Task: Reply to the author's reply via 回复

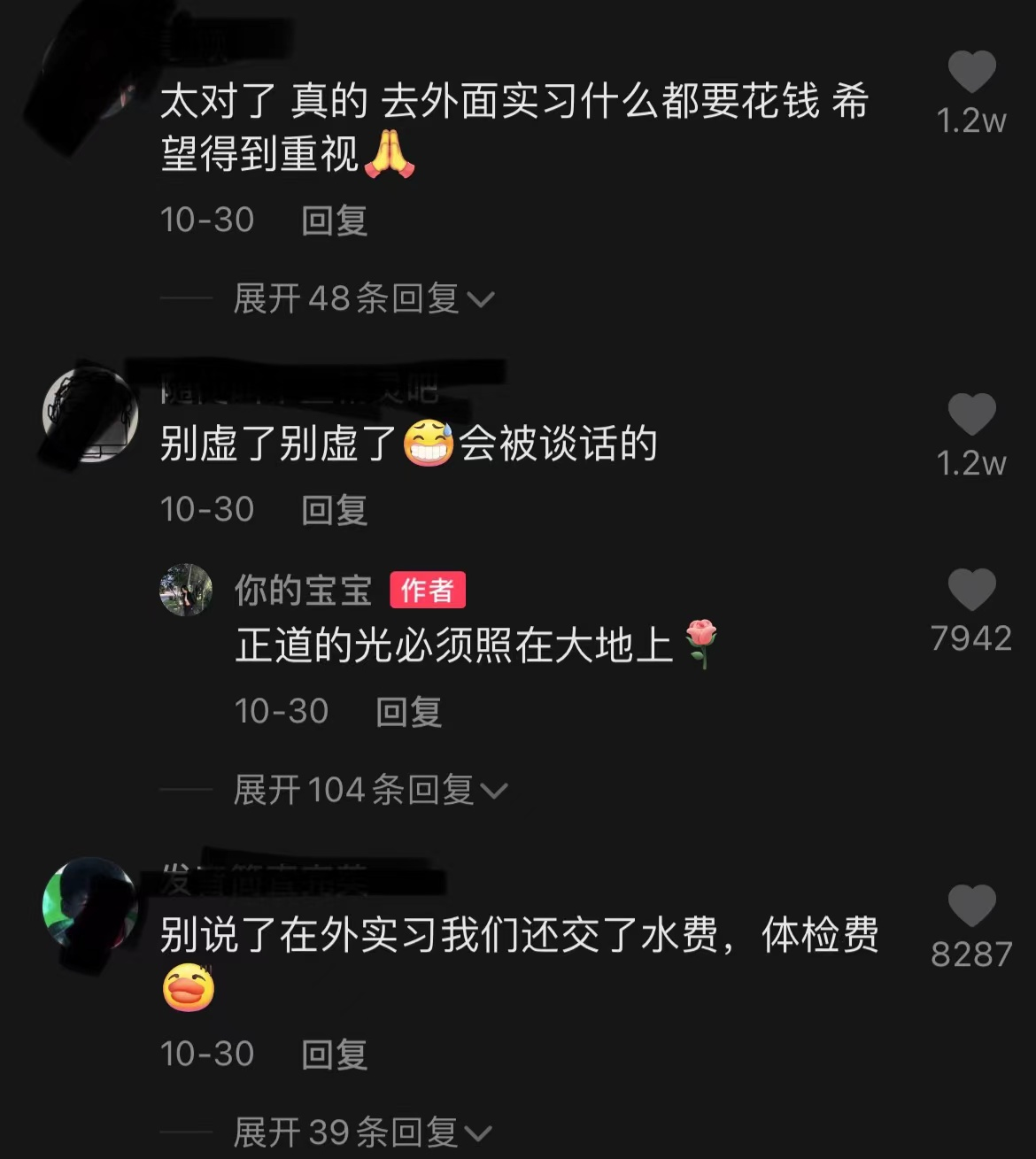Action: click(410, 711)
